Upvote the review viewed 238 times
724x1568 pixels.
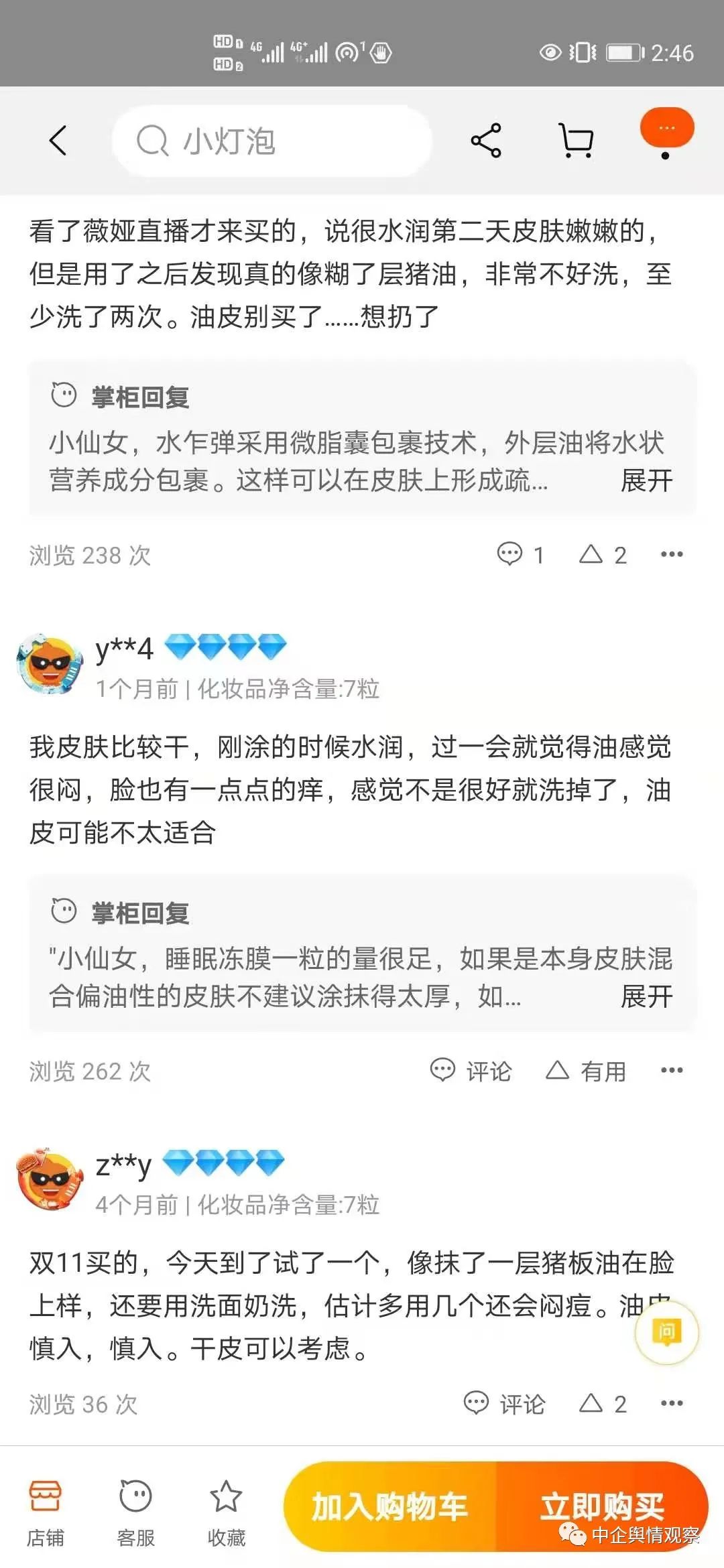click(602, 555)
